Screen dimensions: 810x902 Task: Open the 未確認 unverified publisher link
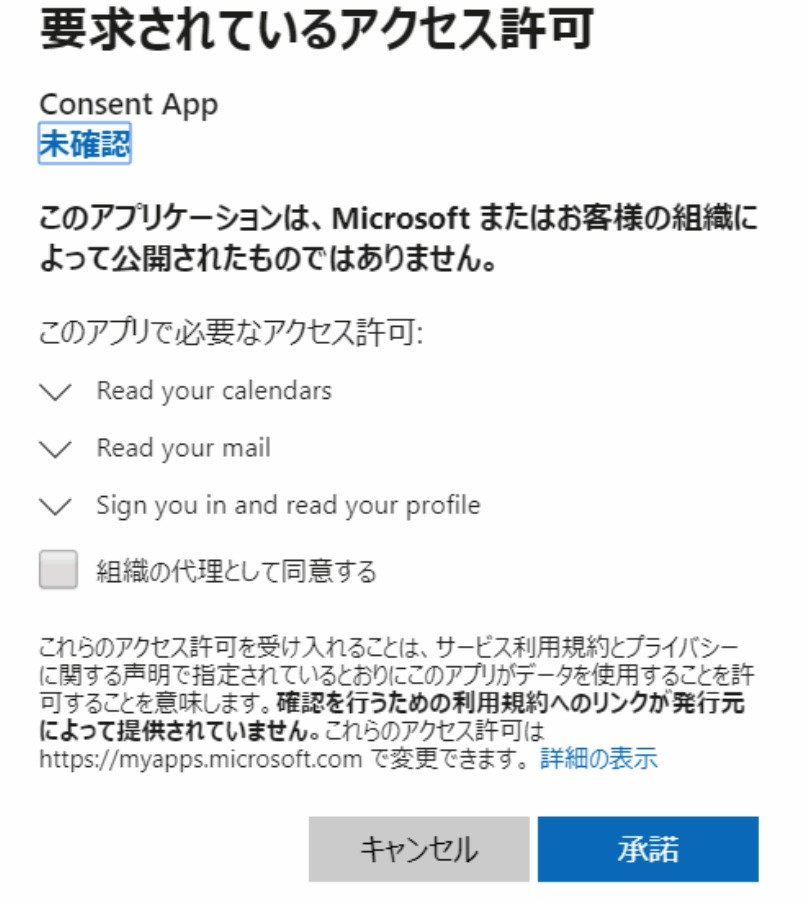[84, 145]
